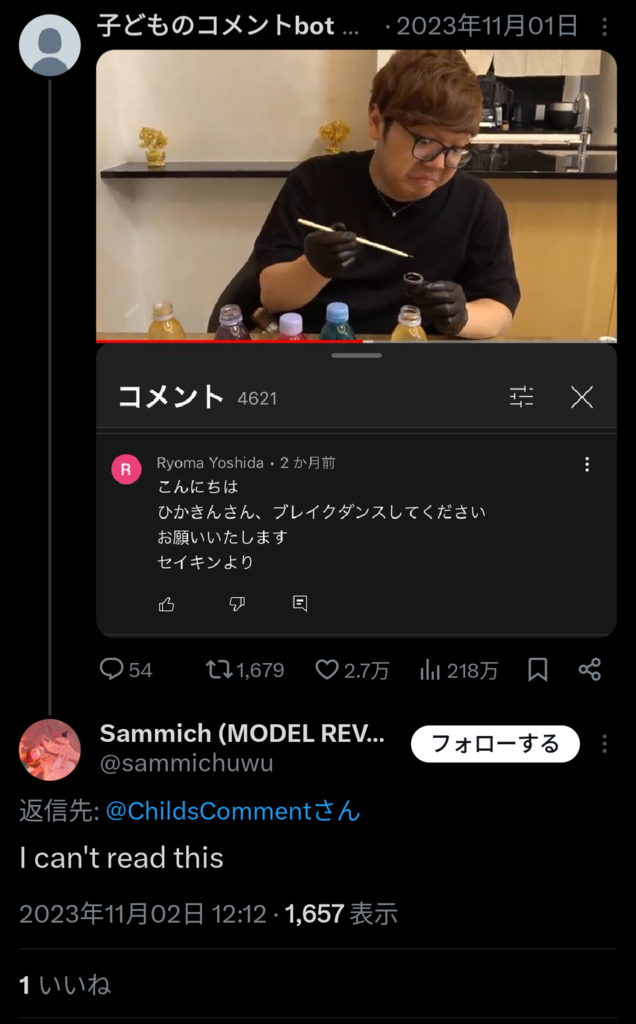Open Sammich's profile picture
The image size is (636, 1024).
point(50,749)
